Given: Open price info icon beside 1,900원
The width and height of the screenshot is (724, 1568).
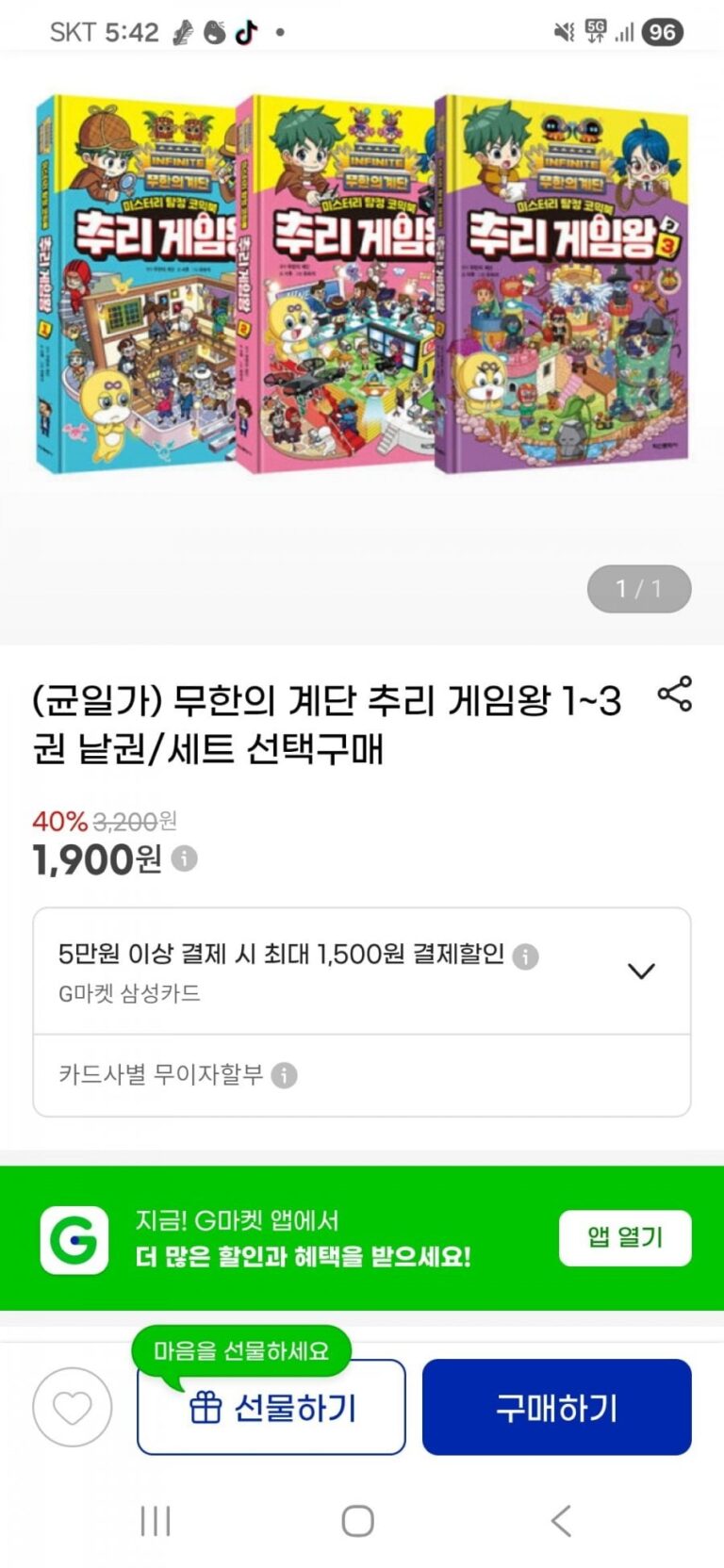Looking at the screenshot, I should (x=185, y=858).
